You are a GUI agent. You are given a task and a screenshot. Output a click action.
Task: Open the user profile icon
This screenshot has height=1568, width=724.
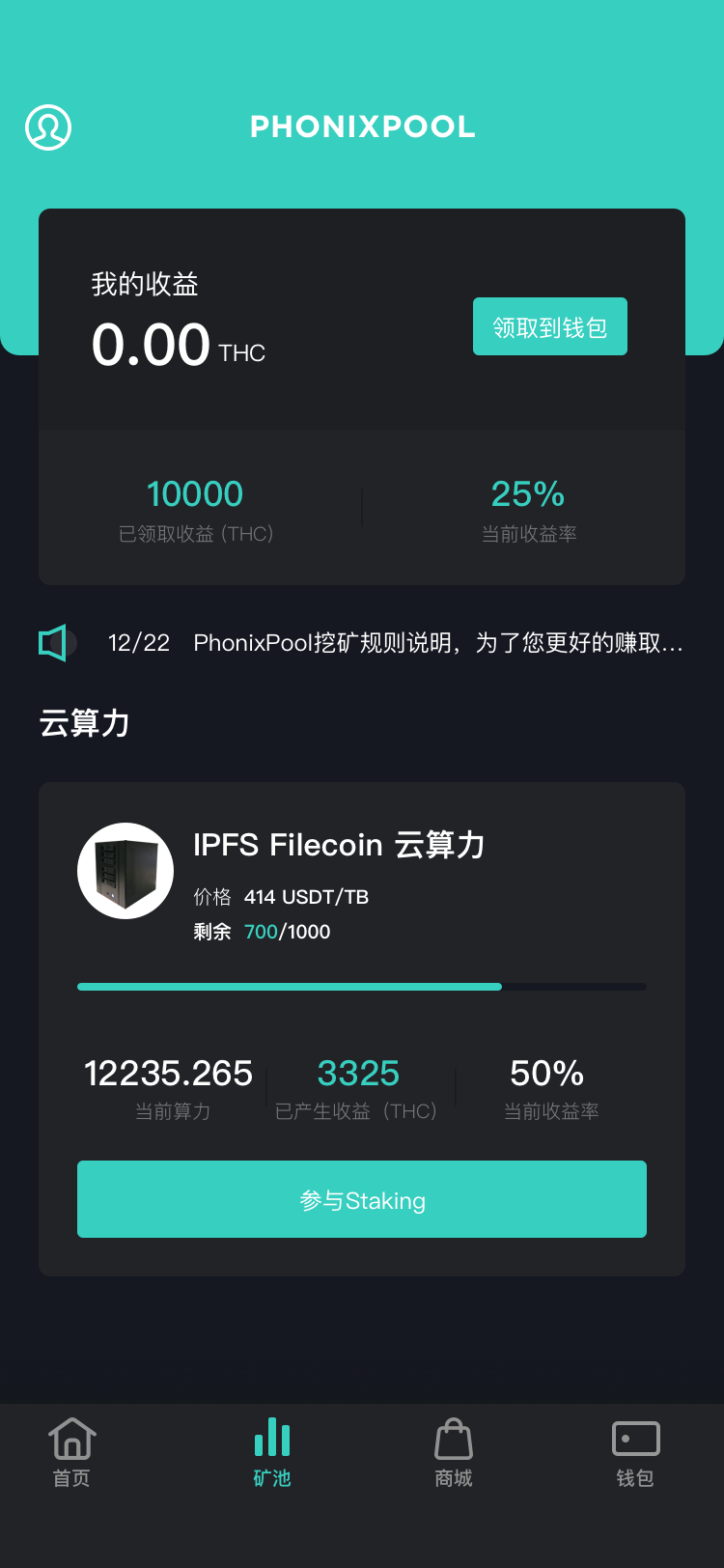point(48,126)
